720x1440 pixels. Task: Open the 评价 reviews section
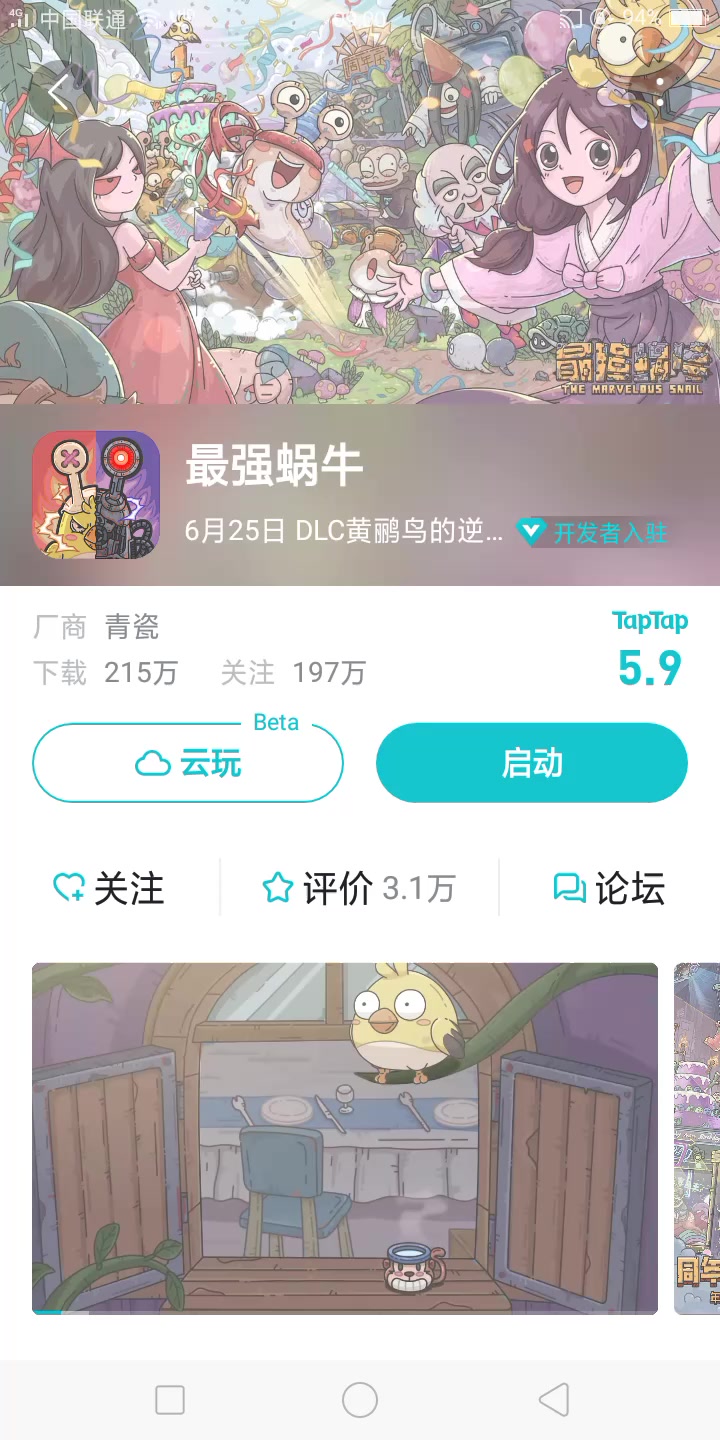coord(358,888)
